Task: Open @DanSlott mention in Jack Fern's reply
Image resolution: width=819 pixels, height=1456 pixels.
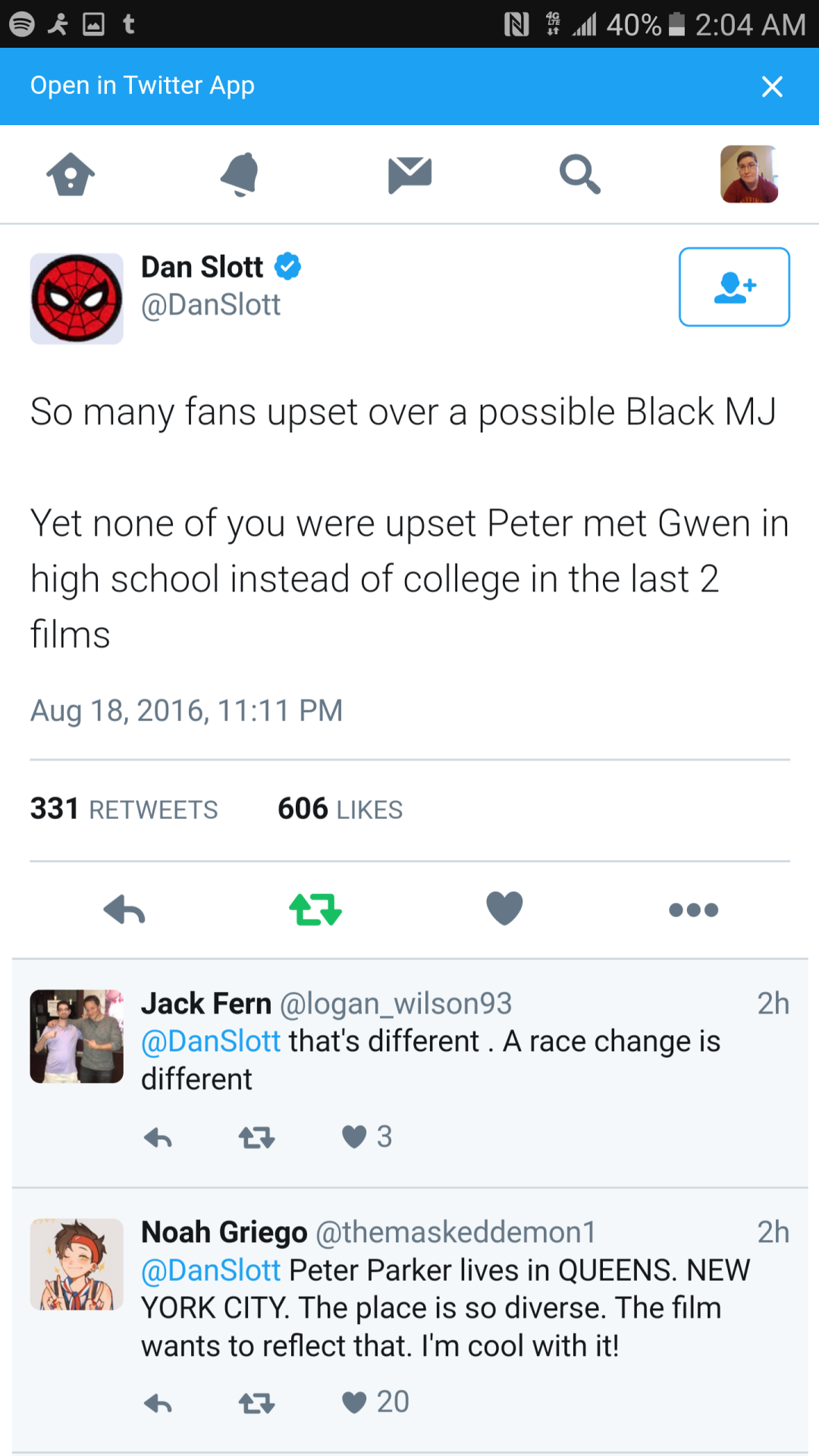Action: click(x=211, y=1042)
